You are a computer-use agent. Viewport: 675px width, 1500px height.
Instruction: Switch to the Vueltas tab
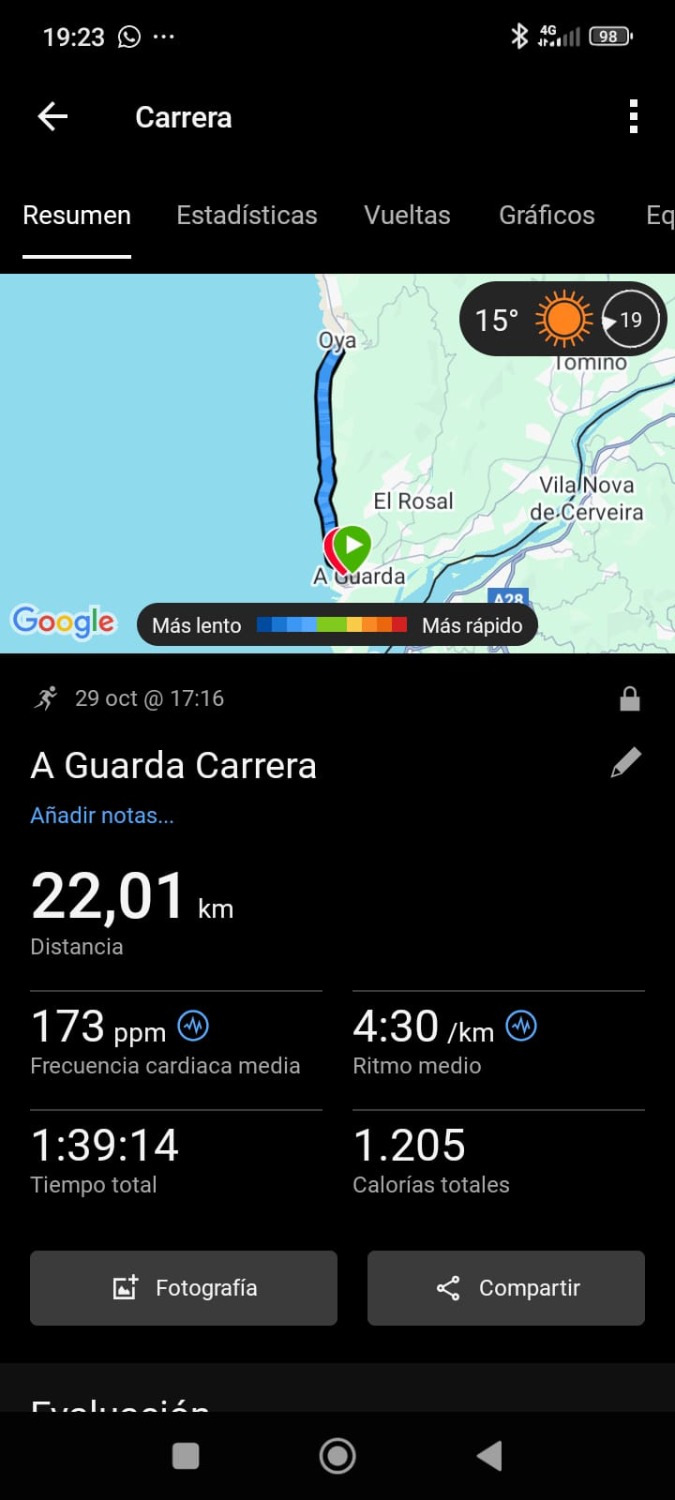(x=407, y=215)
